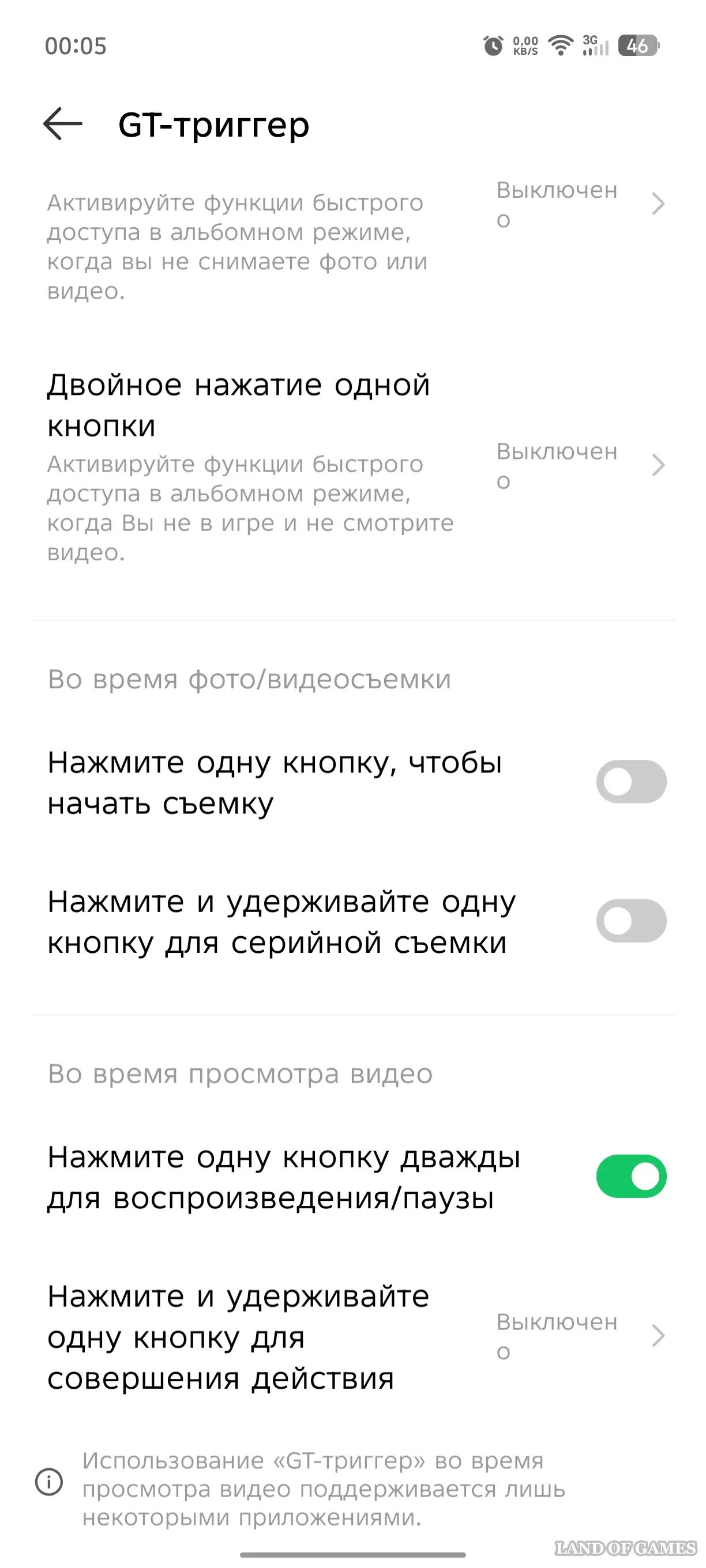Enable Нажмите одну кнопку, чтобы начать съемку
Image resolution: width=706 pixels, height=1568 pixels.
click(630, 782)
